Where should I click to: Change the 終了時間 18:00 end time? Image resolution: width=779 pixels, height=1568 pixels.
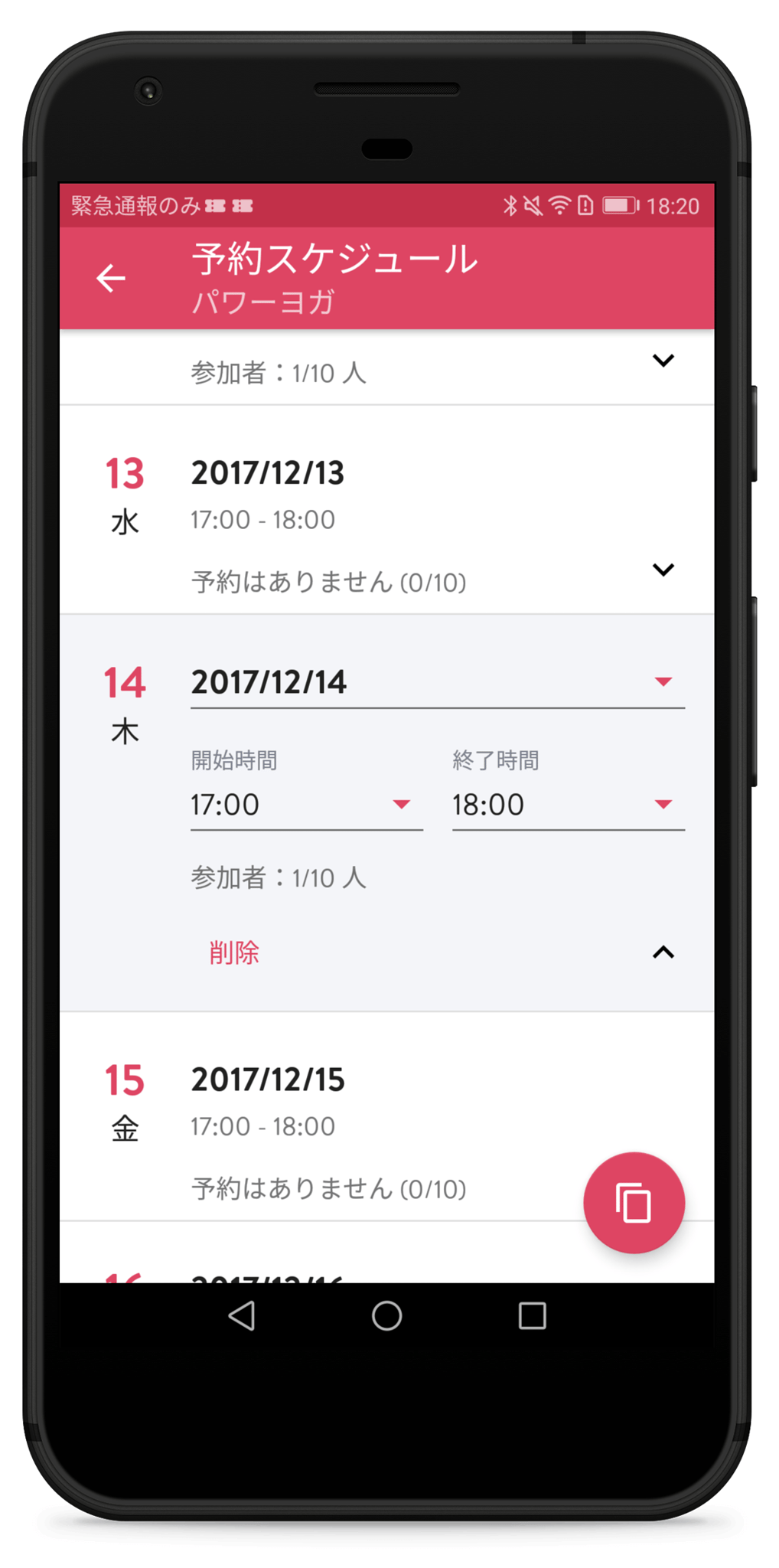point(568,805)
